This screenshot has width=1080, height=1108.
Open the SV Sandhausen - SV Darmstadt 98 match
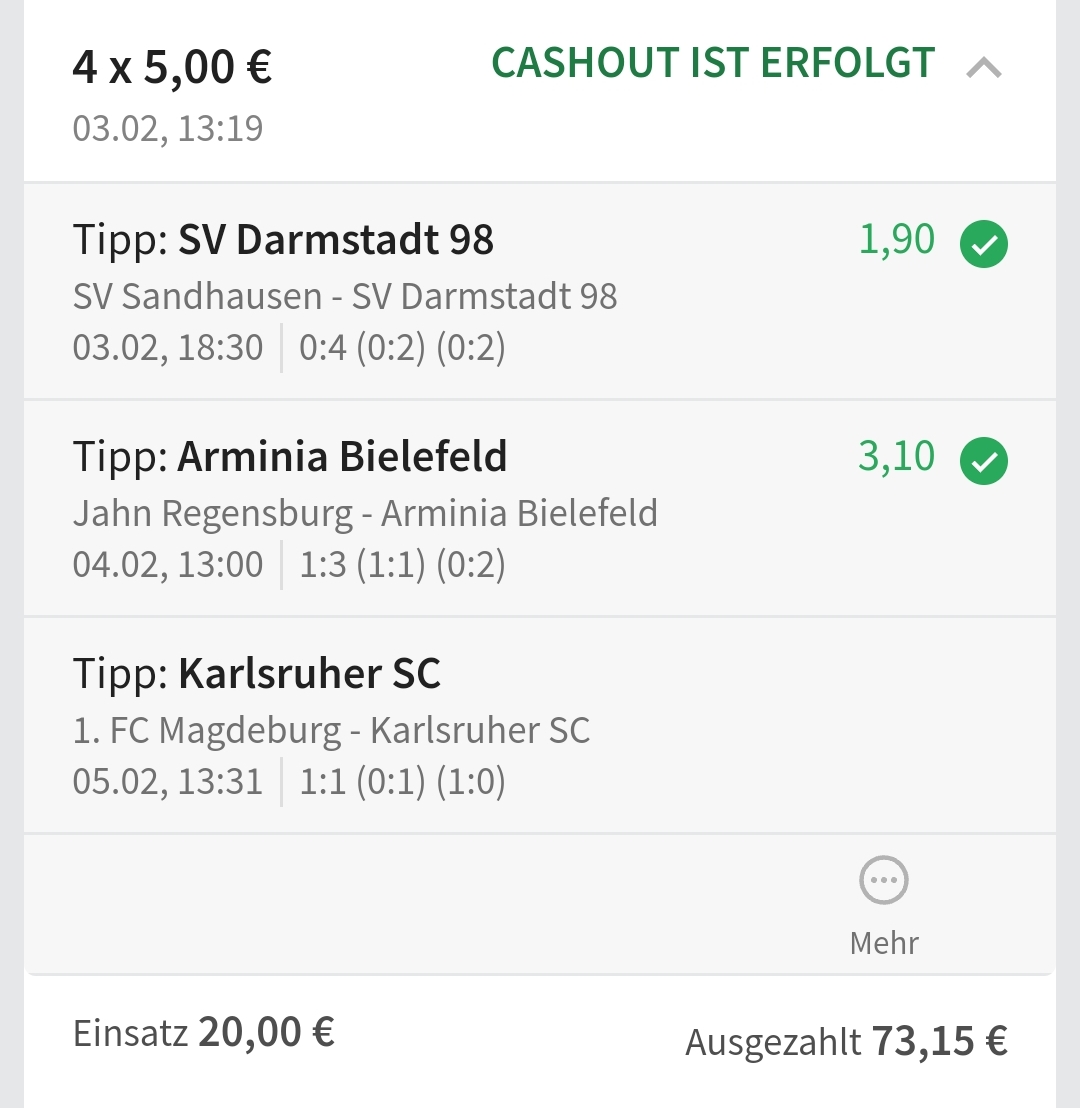tap(345, 296)
